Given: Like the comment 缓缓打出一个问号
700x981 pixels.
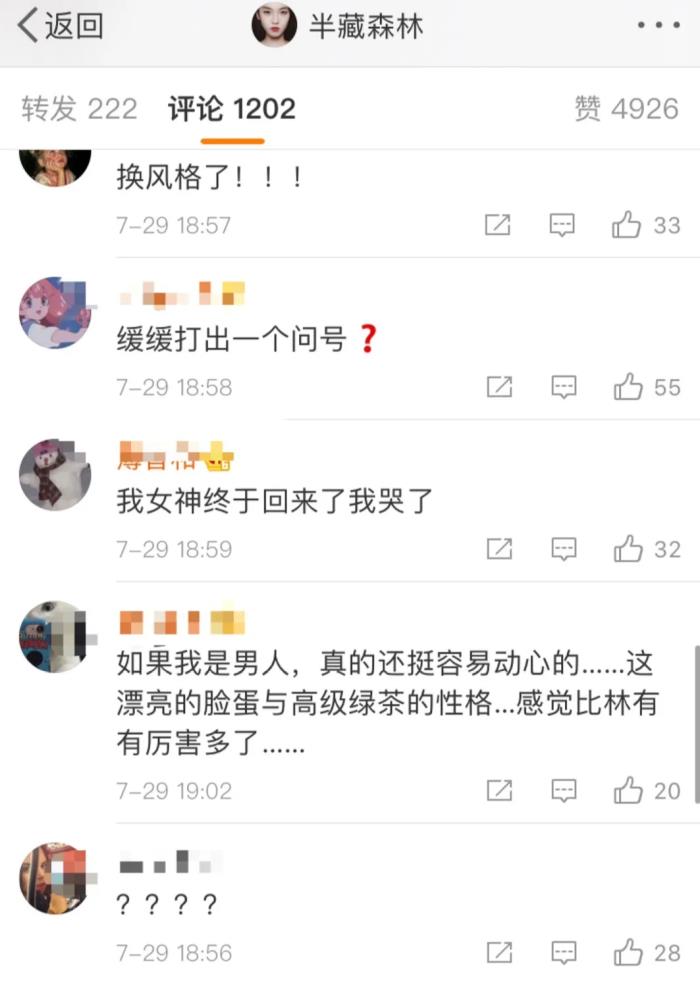Looking at the screenshot, I should 627,387.
